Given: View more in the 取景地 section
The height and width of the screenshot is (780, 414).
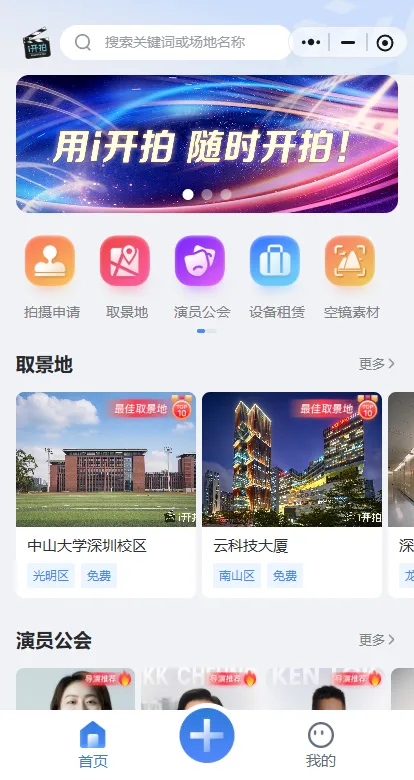Looking at the screenshot, I should [x=377, y=364].
